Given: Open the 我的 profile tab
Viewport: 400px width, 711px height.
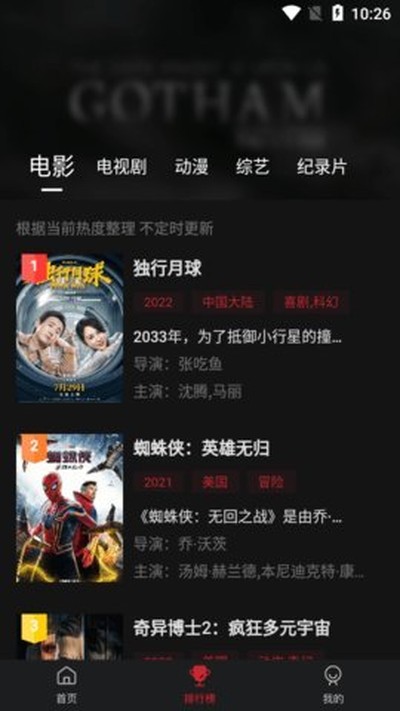Looking at the screenshot, I should [x=333, y=685].
